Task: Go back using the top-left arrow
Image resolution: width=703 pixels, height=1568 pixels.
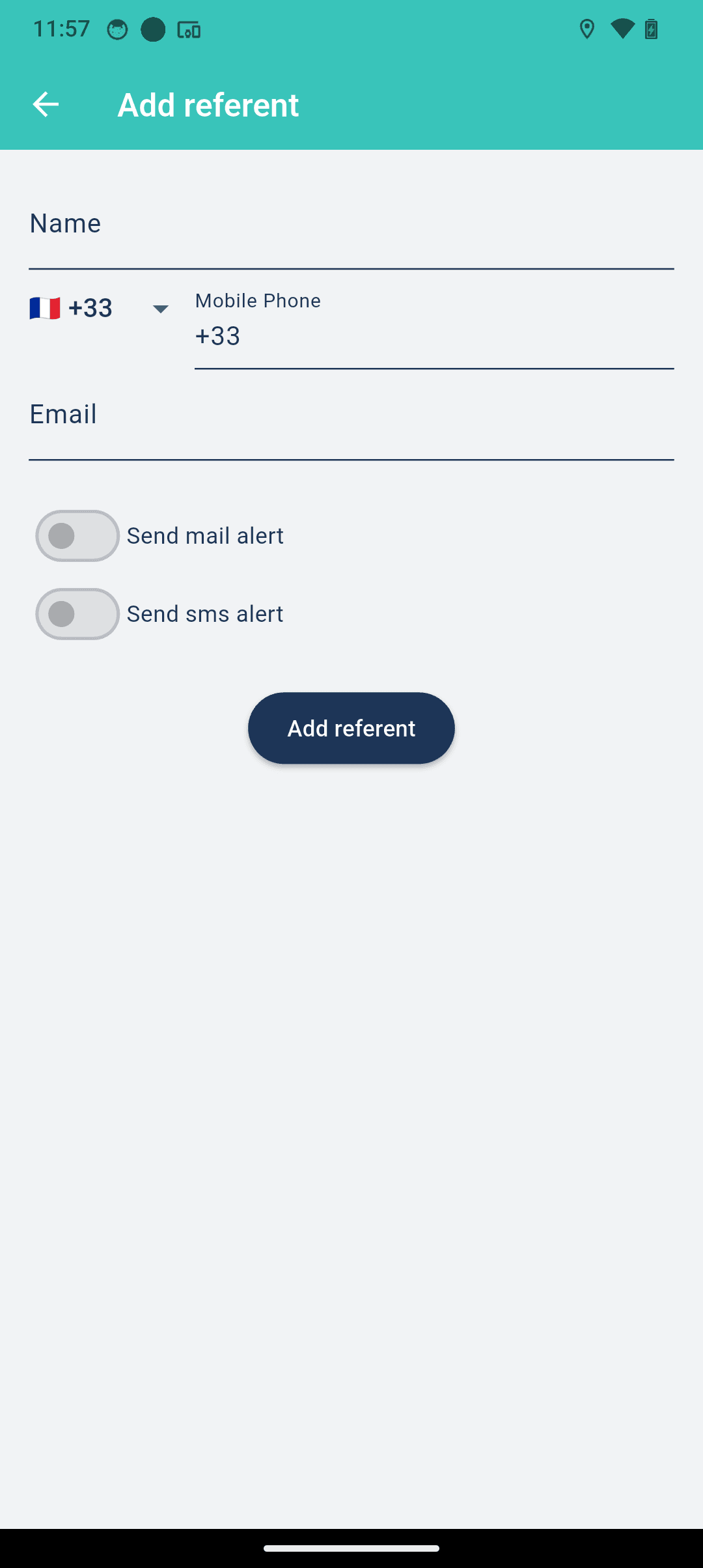Action: point(46,105)
